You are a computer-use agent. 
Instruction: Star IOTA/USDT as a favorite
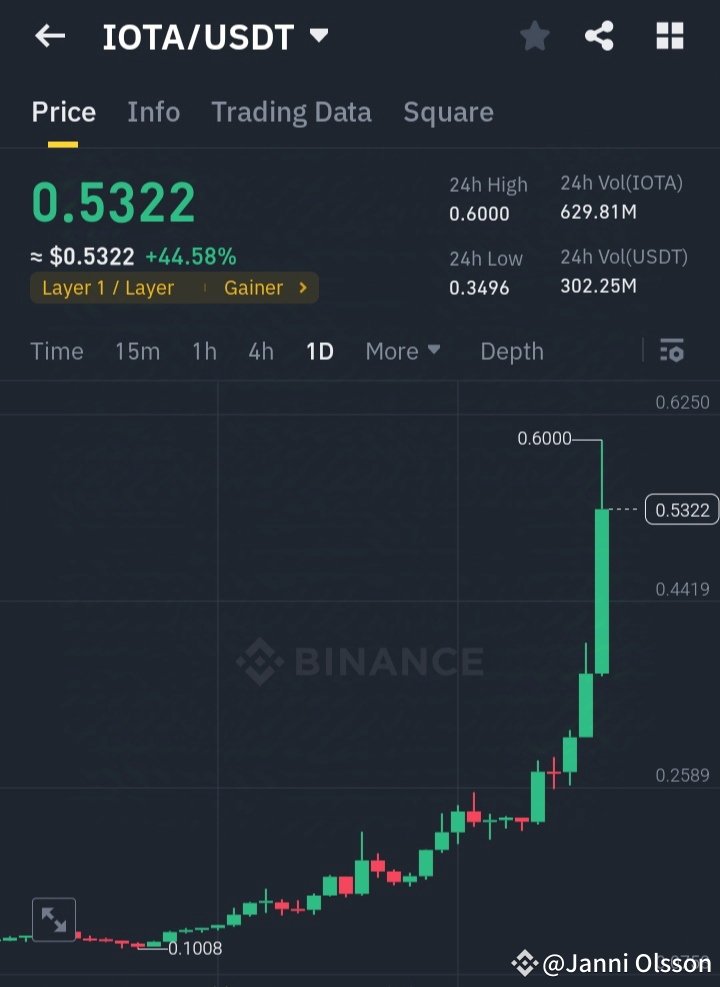tap(534, 35)
